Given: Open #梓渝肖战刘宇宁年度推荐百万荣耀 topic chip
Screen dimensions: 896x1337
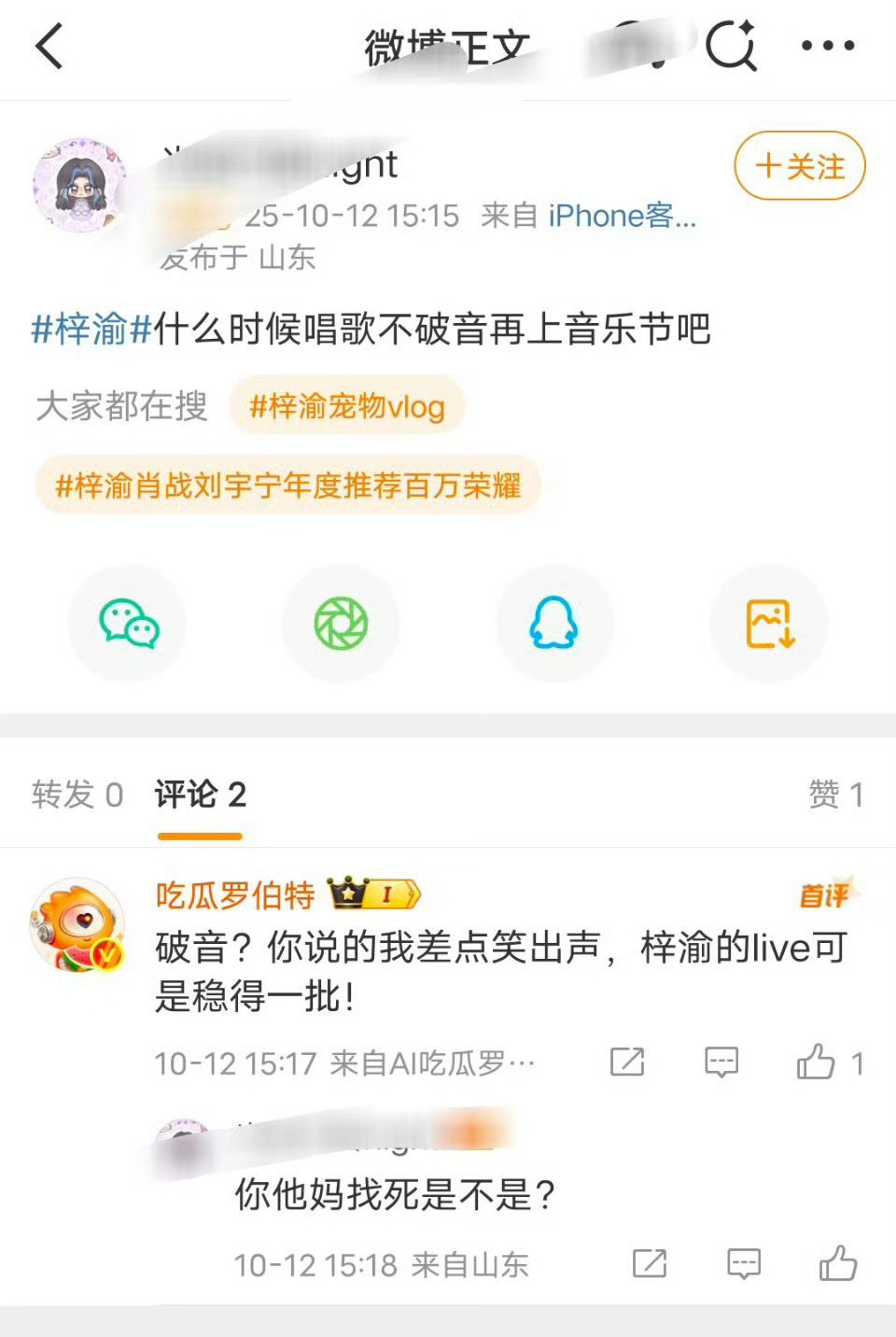Looking at the screenshot, I should pyautogui.click(x=287, y=486).
